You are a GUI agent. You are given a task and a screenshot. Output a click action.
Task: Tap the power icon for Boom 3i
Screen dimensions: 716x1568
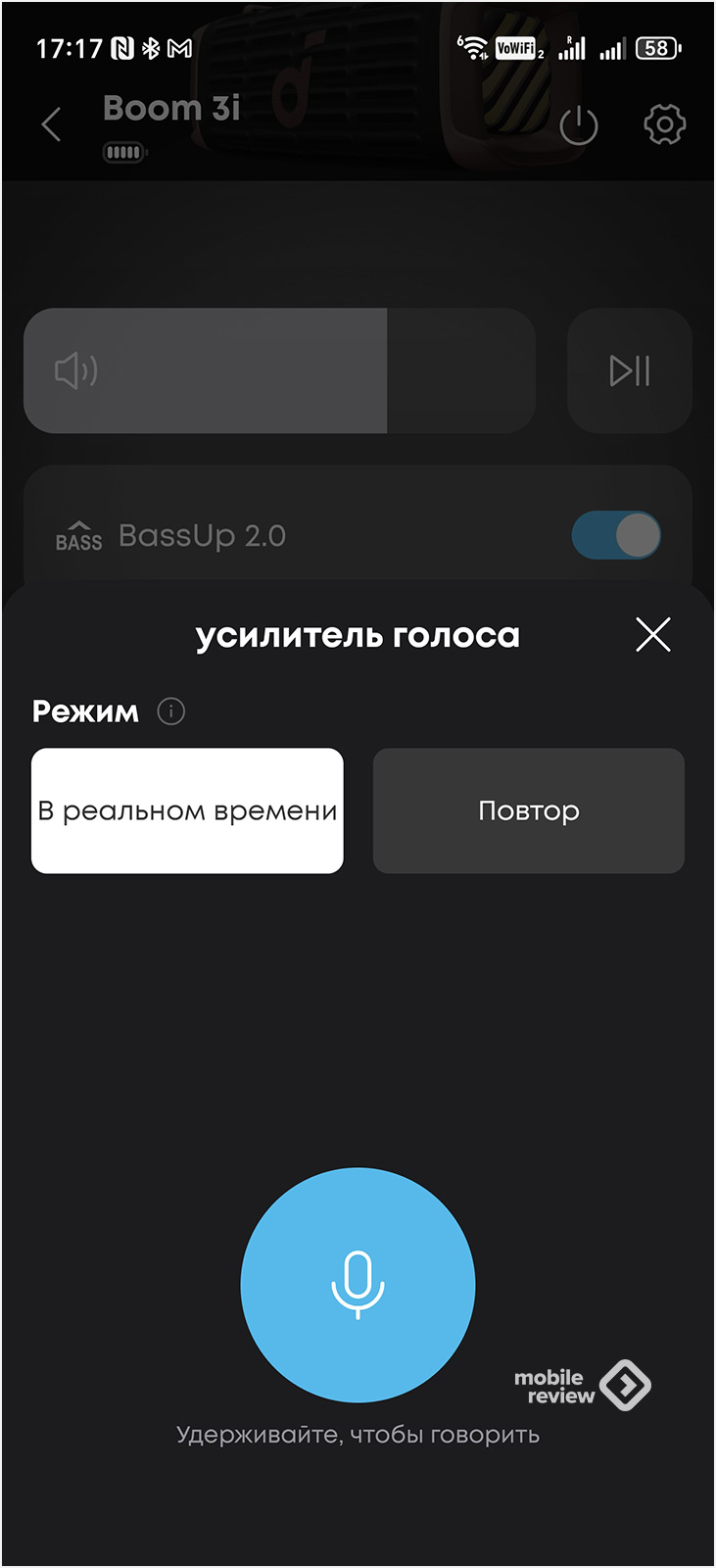pos(578,125)
